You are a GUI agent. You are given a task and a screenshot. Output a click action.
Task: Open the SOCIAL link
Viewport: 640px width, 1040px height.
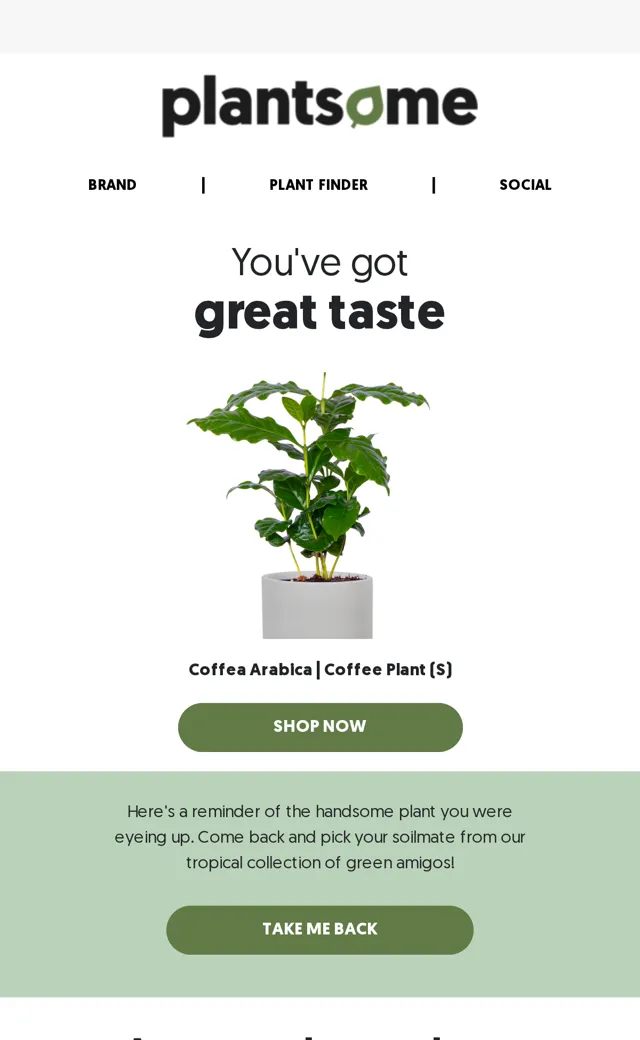(x=525, y=185)
